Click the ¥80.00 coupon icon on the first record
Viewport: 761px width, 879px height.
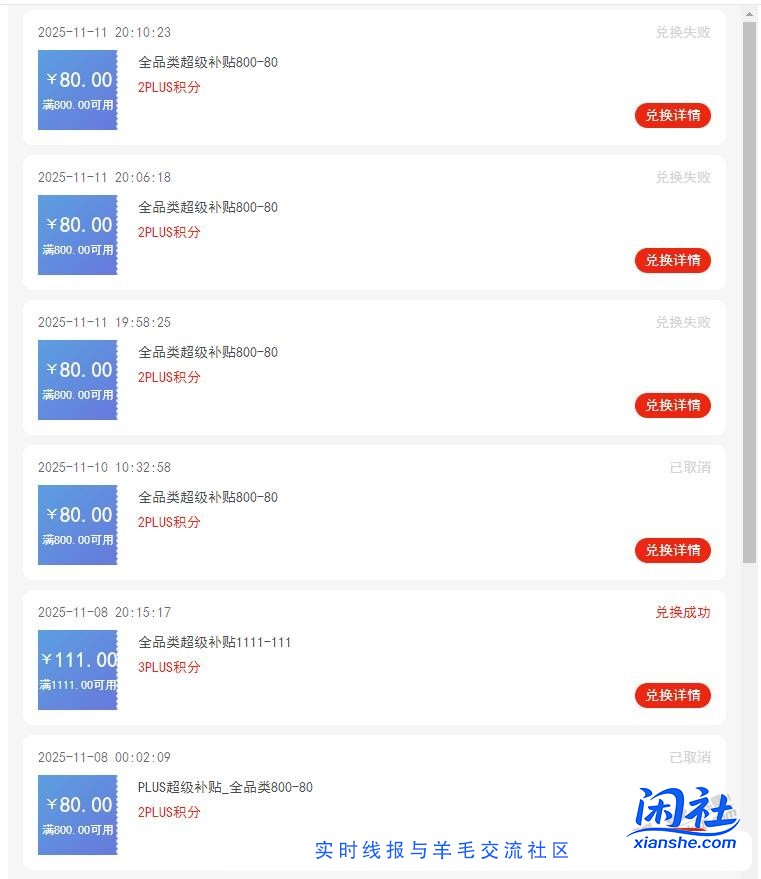coord(77,90)
